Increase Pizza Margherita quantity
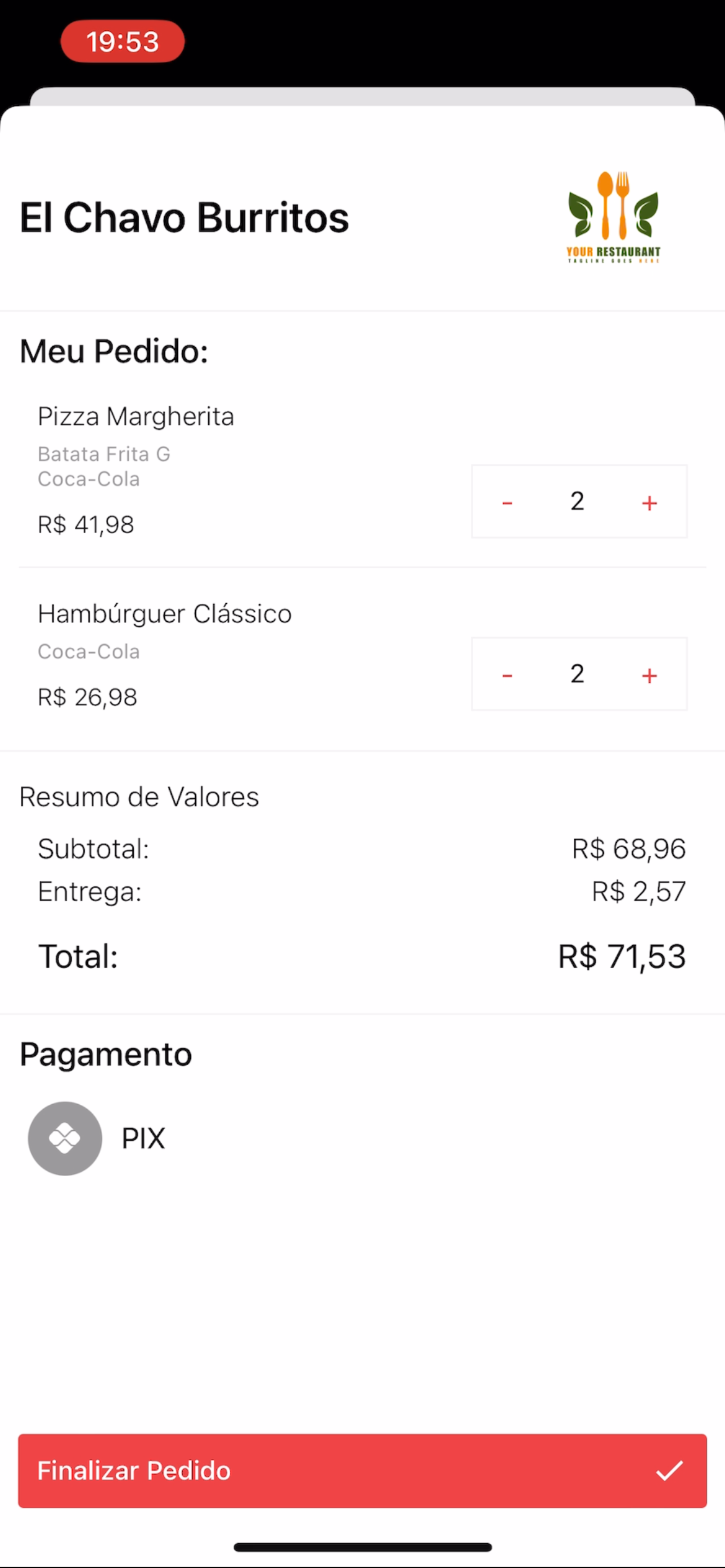Screen dimensions: 725x1568 coord(649,502)
